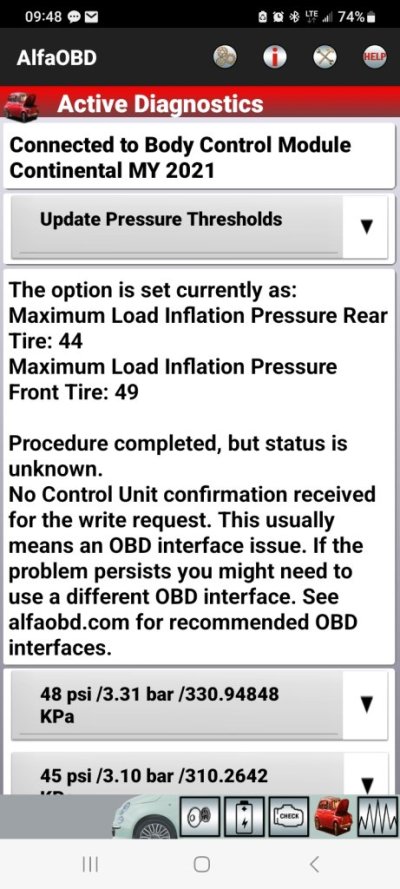Tap the red info icon
Screen dimensions: 400x889
[275, 57]
